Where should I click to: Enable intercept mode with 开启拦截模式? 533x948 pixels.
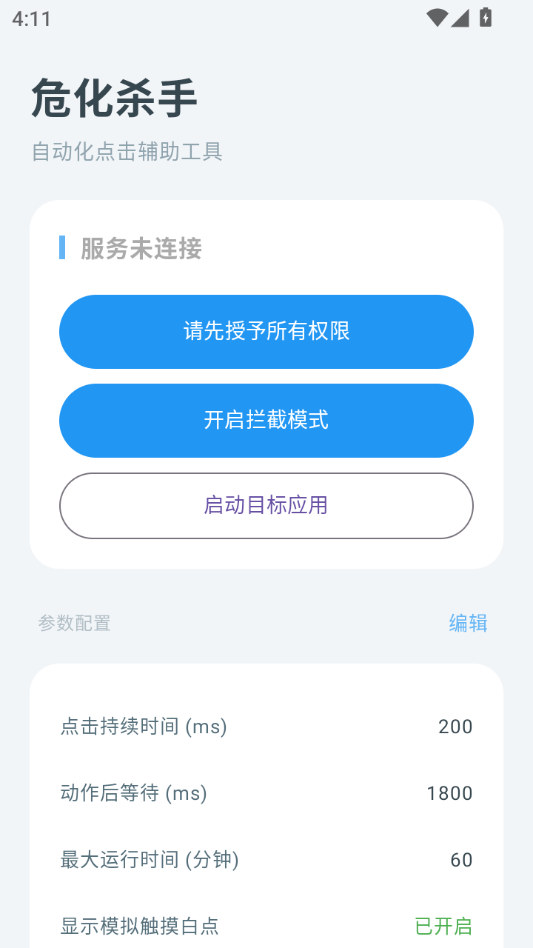point(266,420)
